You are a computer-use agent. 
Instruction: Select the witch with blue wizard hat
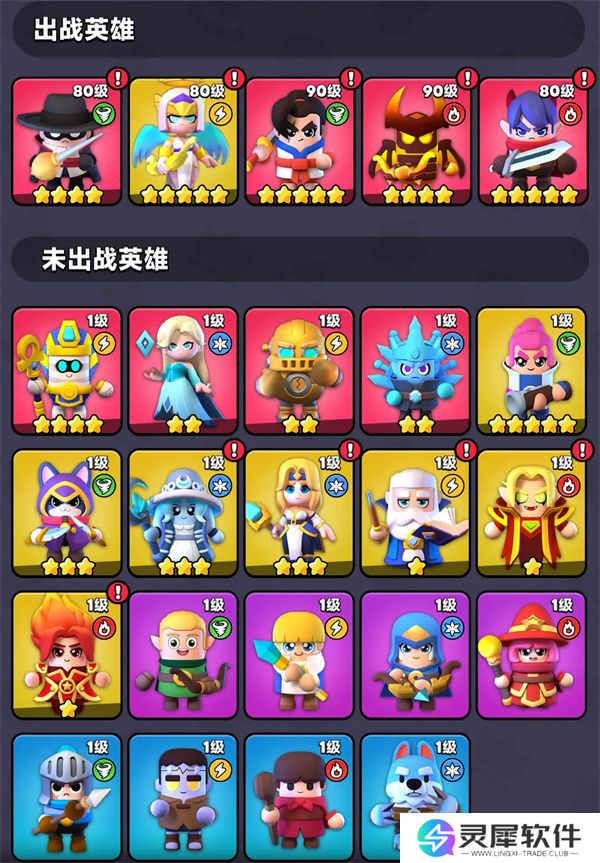[x=183, y=513]
